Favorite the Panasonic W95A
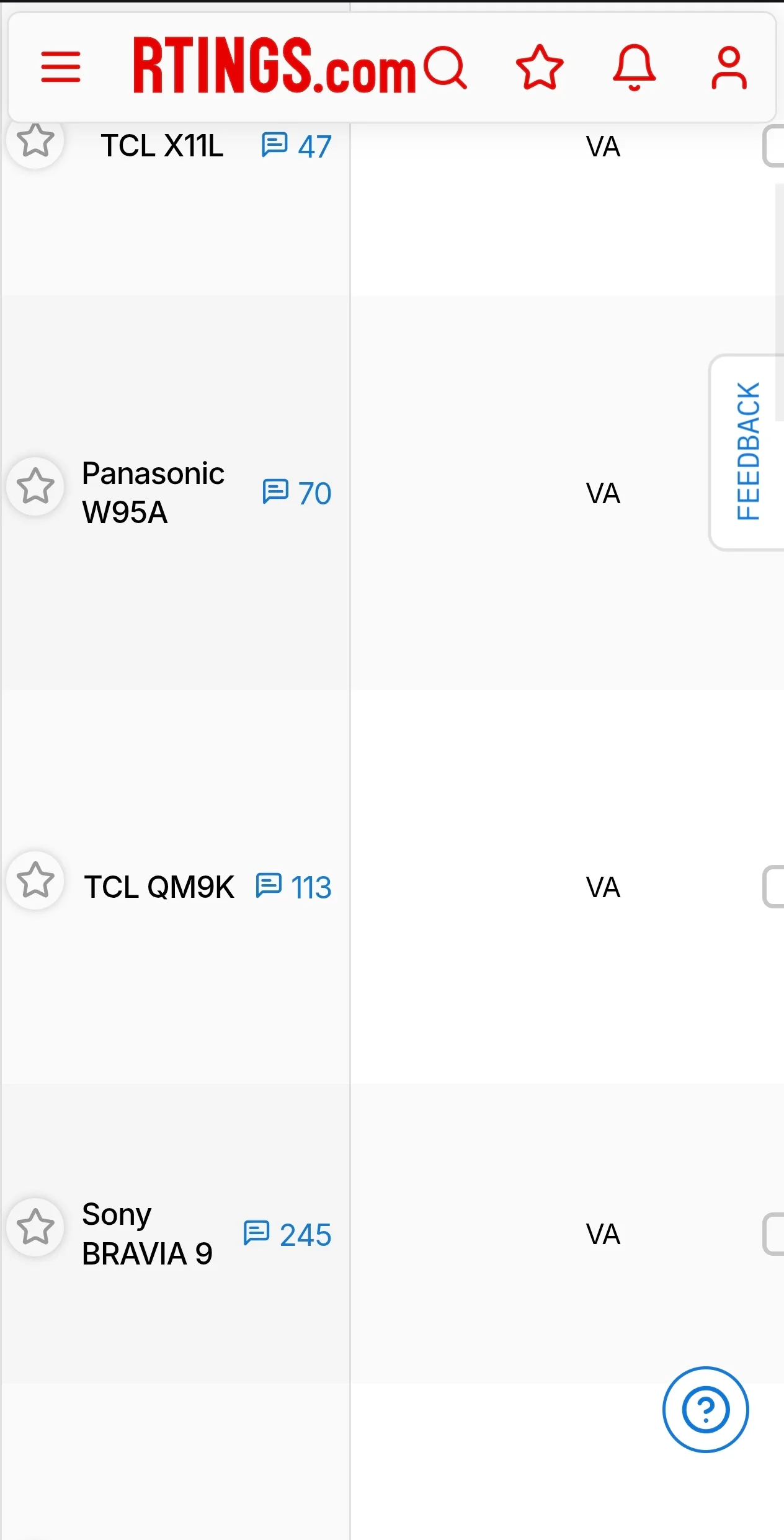The image size is (784, 1540). point(35,486)
